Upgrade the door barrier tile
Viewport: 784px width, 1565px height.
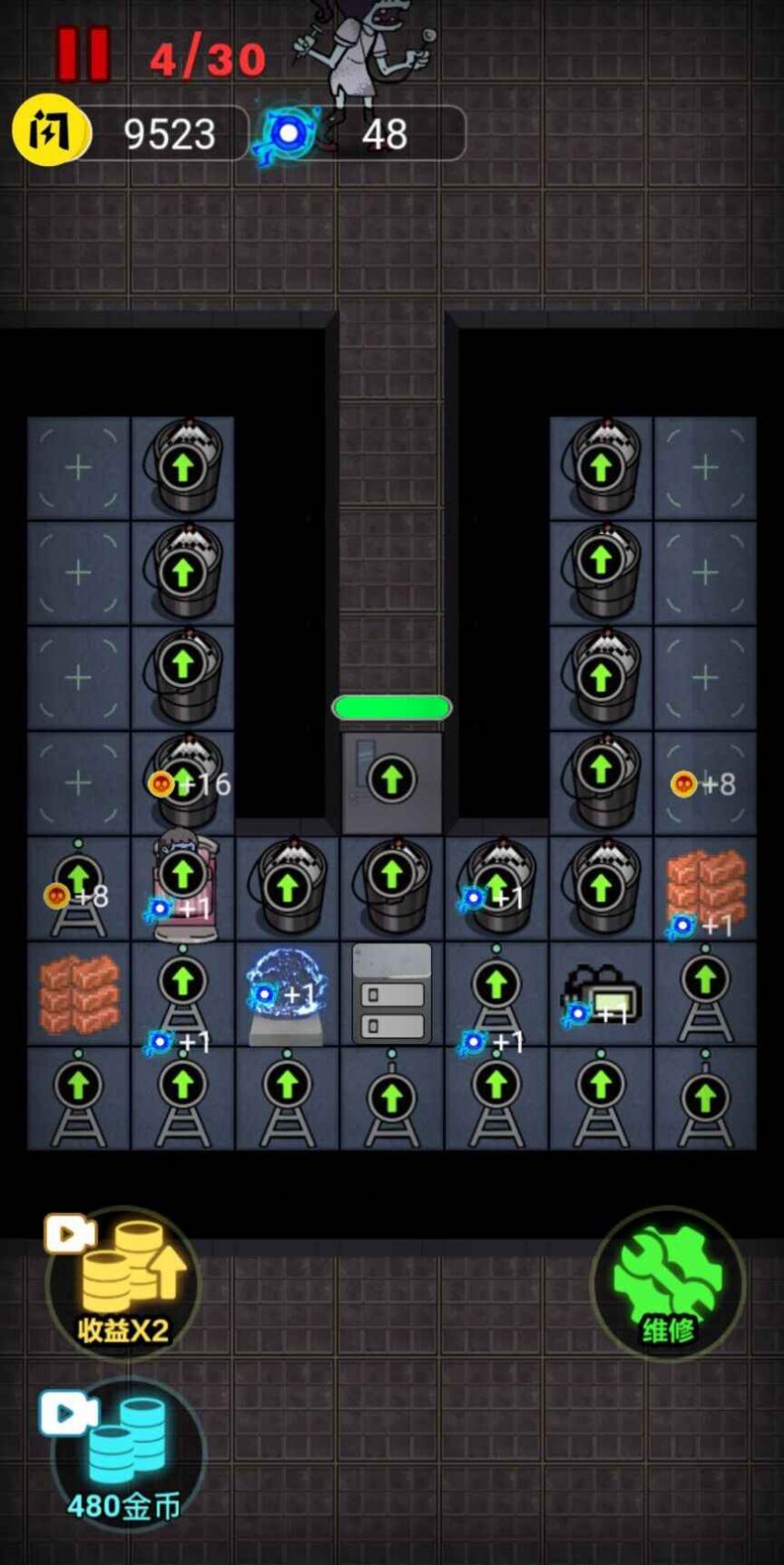pyautogui.click(x=392, y=782)
